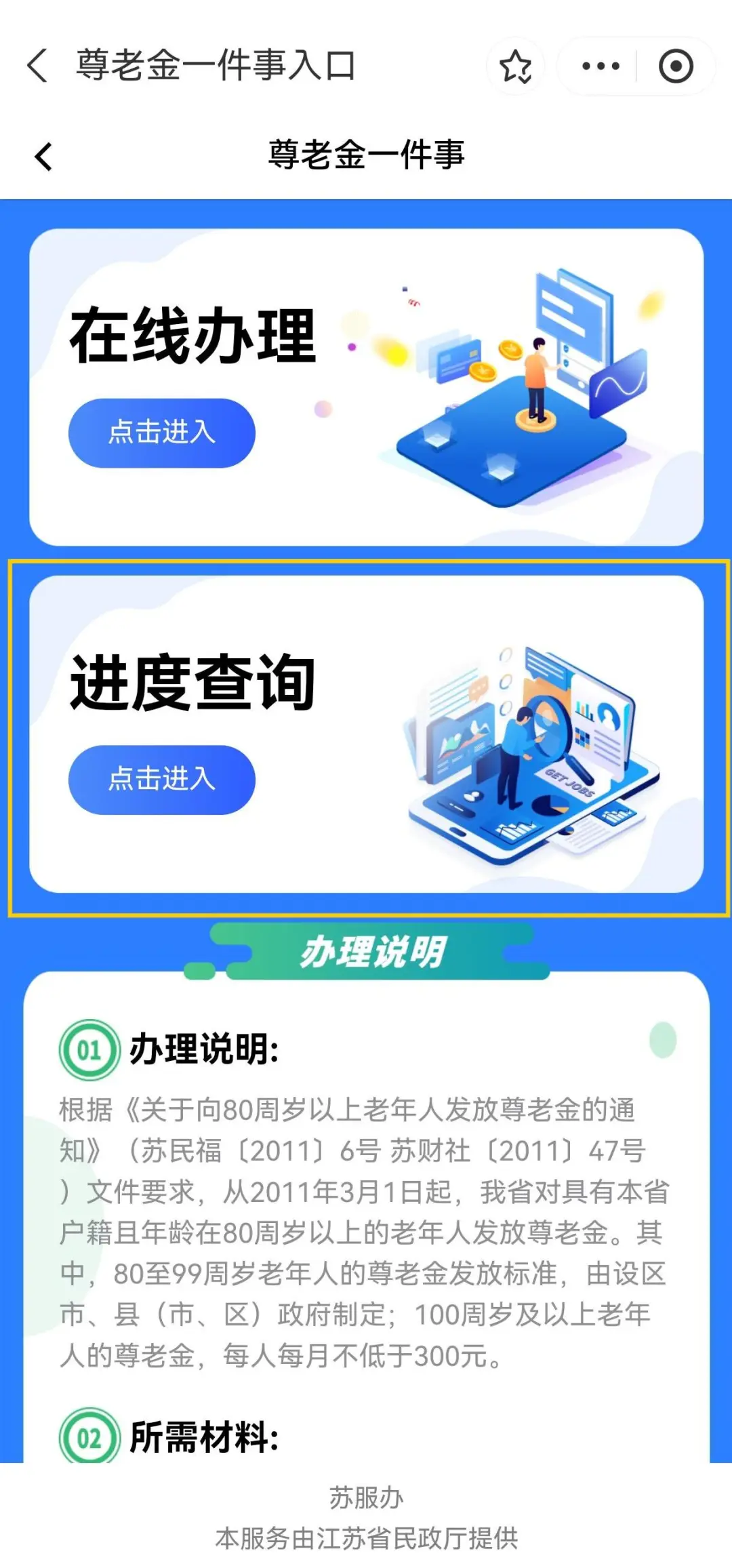732x1568 pixels.
Task: Go back from the 尊老金一件事入口 mini program
Action: (x=38, y=66)
